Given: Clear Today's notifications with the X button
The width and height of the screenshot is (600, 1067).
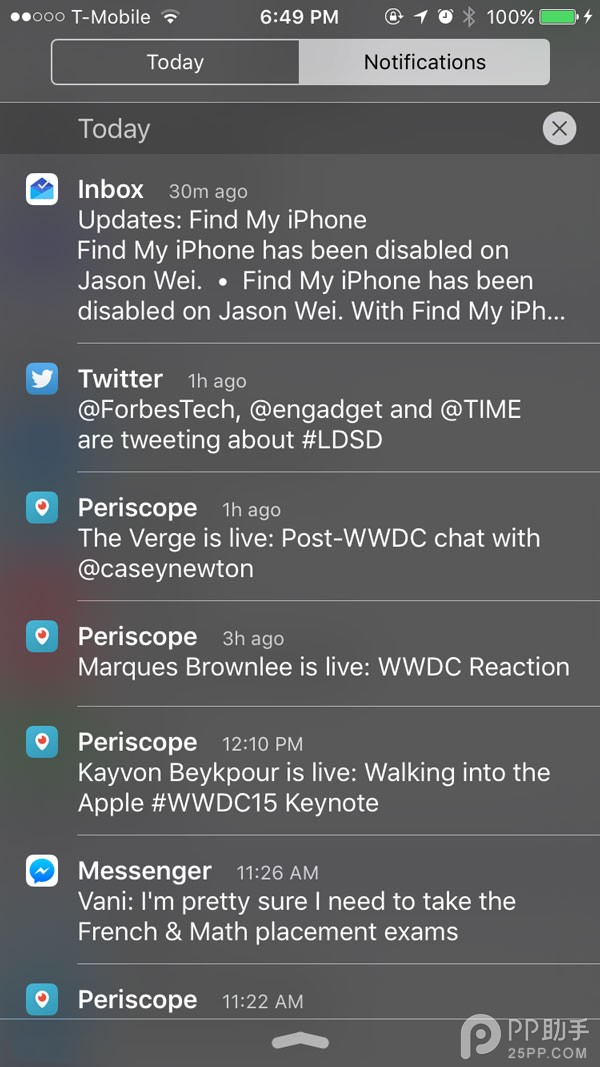Looking at the screenshot, I should click(559, 128).
